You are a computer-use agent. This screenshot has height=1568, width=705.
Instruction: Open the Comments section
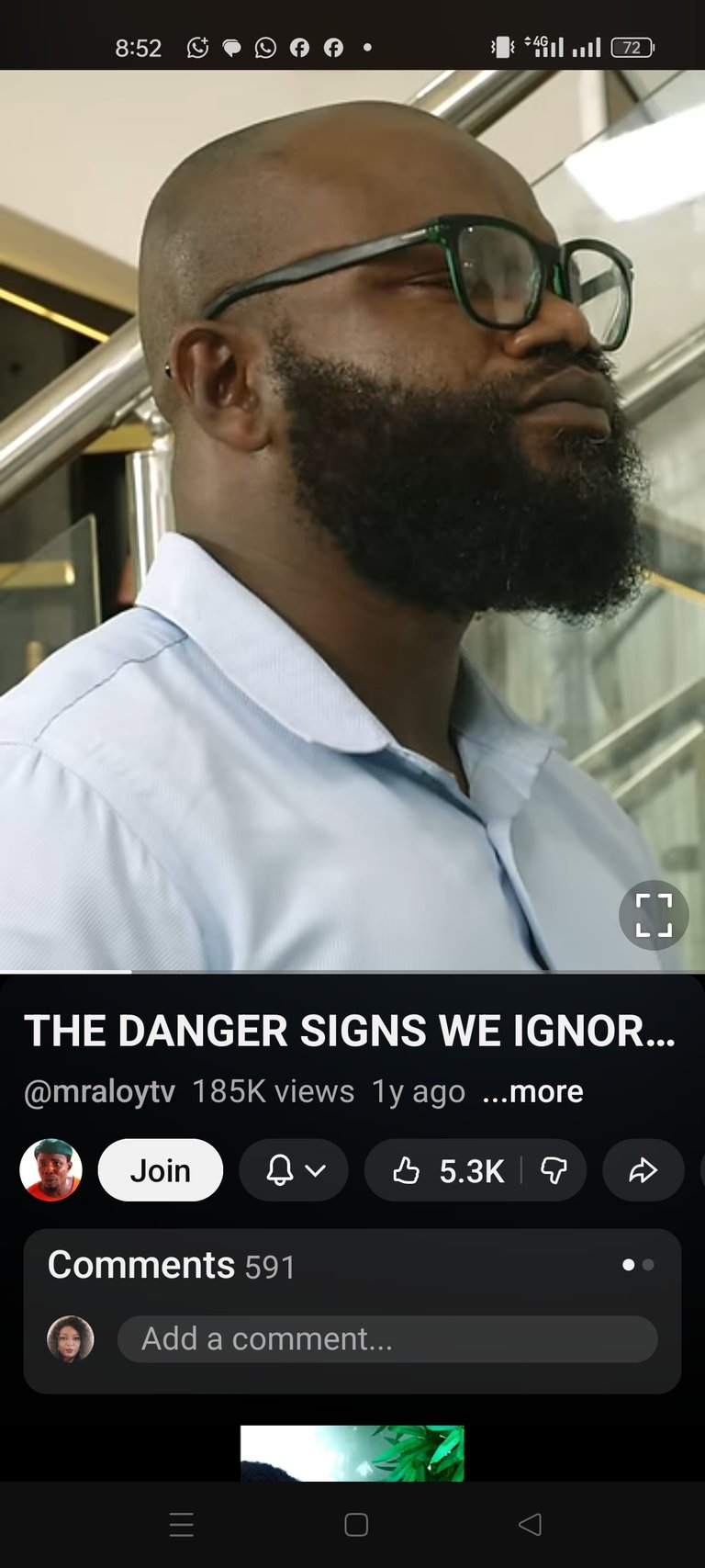[171, 1266]
